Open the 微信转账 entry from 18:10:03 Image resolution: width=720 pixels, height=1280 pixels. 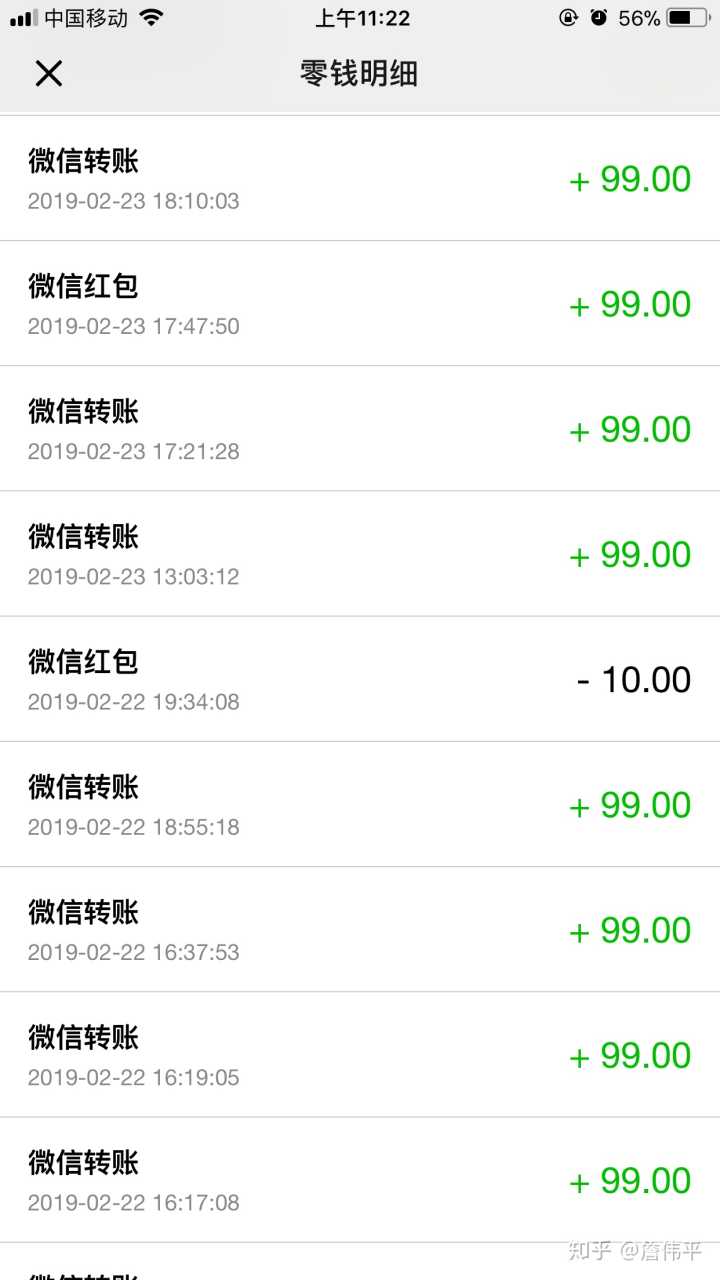[x=360, y=179]
